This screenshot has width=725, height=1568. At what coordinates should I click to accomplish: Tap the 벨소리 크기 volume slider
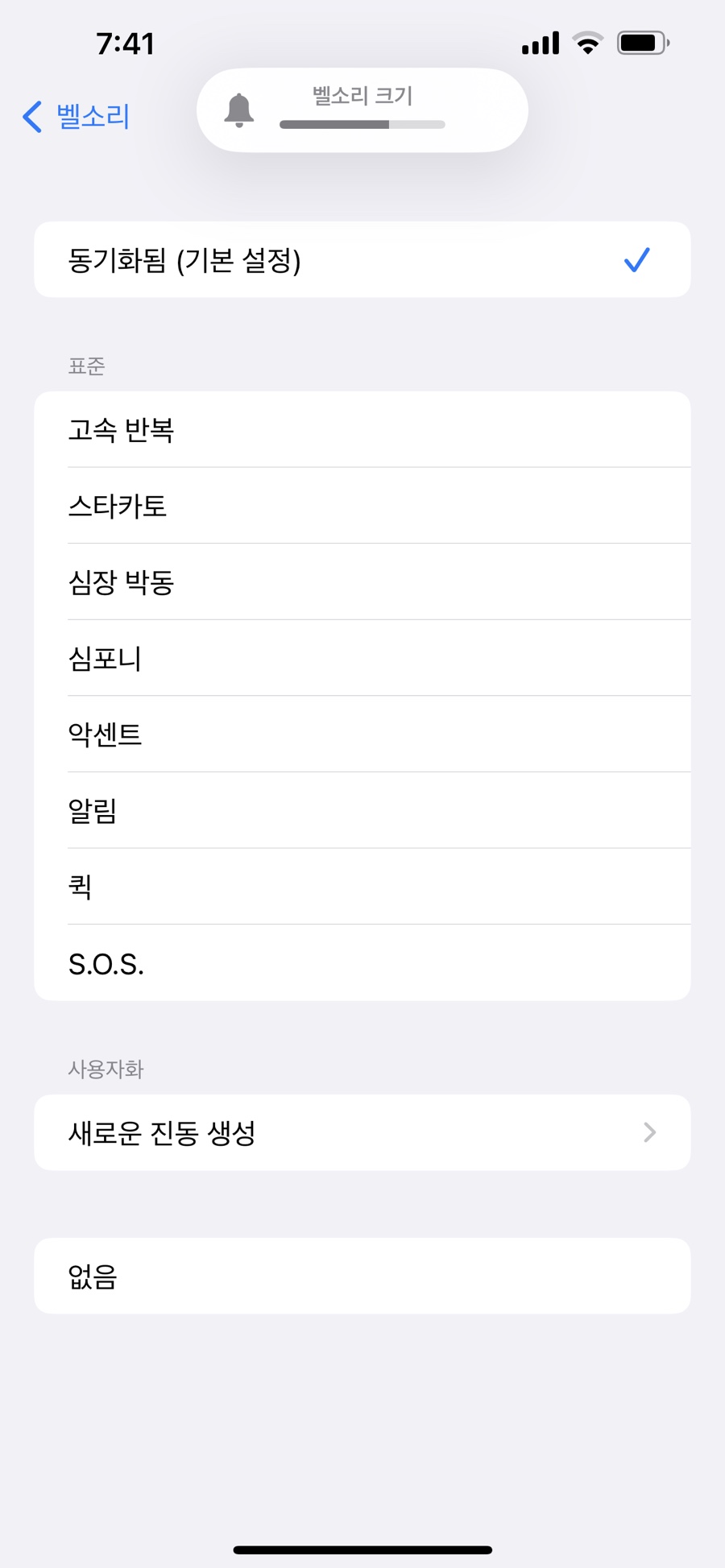pos(362,125)
